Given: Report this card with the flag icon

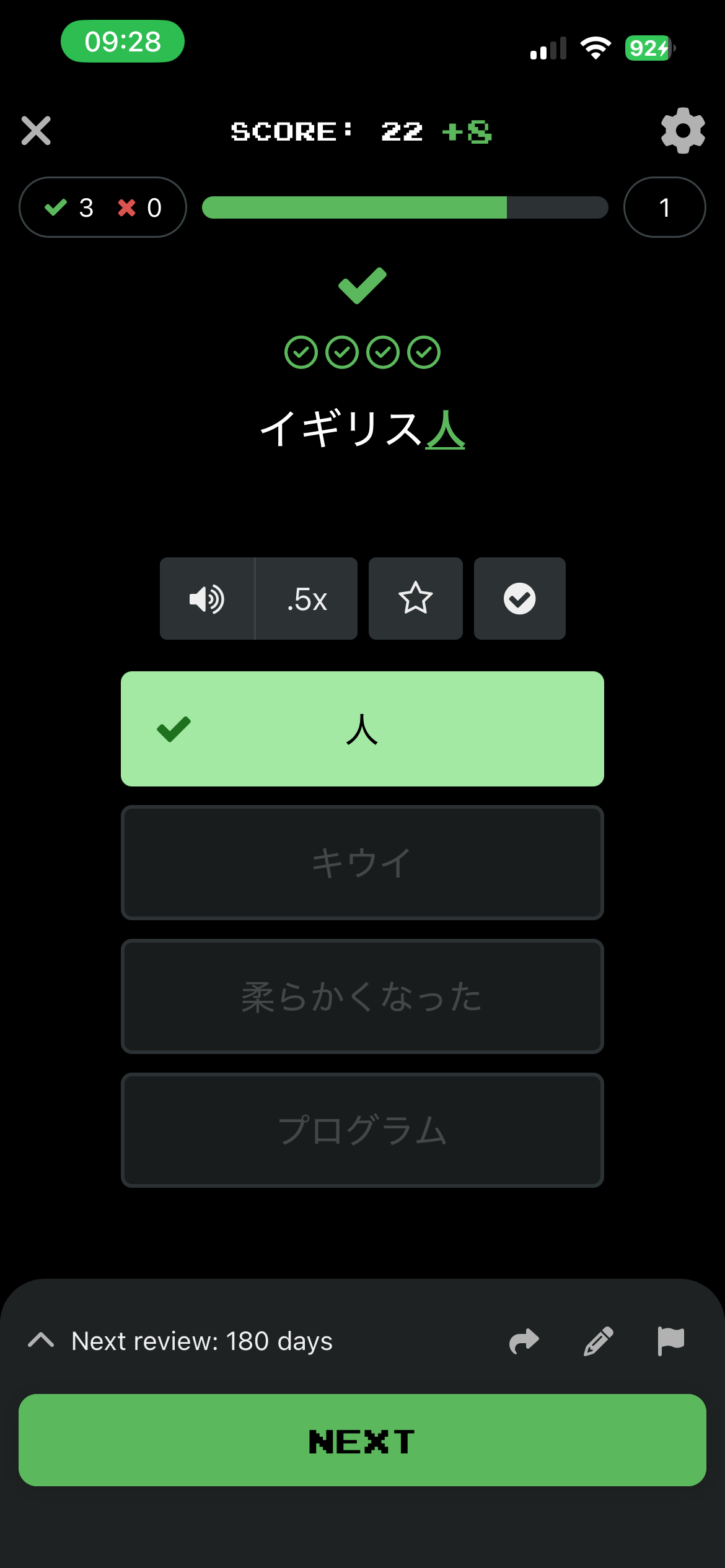Looking at the screenshot, I should click(670, 1341).
